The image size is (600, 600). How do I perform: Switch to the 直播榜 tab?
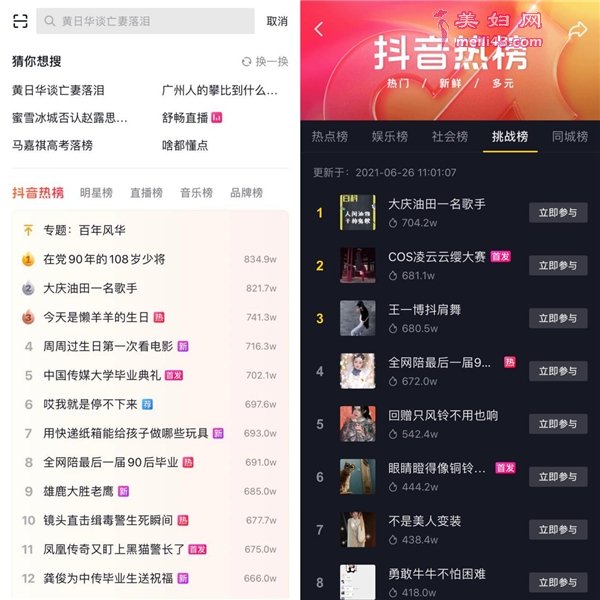(146, 193)
